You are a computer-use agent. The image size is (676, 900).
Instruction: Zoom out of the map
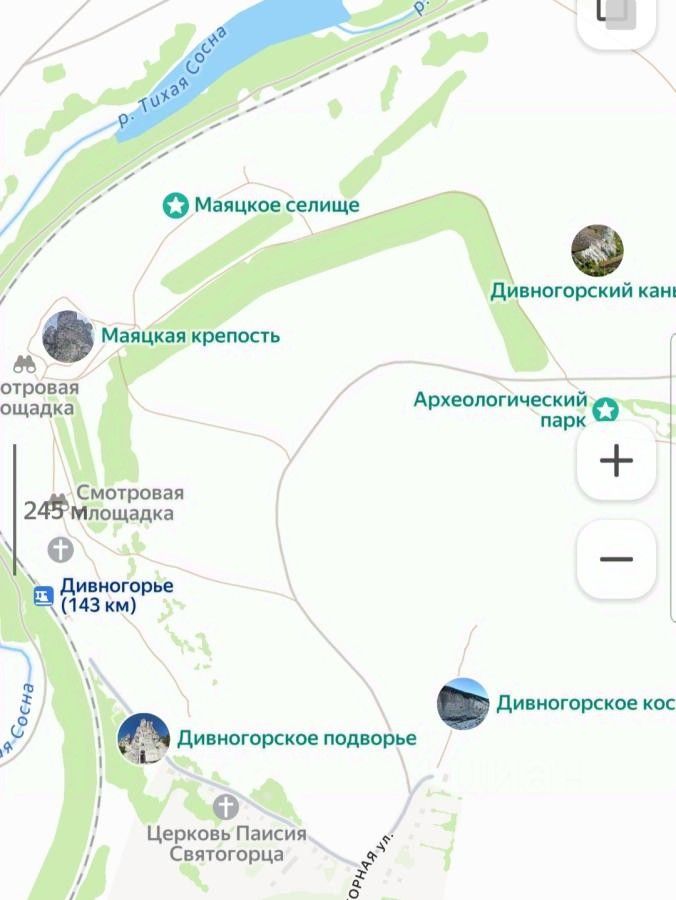click(x=616, y=559)
